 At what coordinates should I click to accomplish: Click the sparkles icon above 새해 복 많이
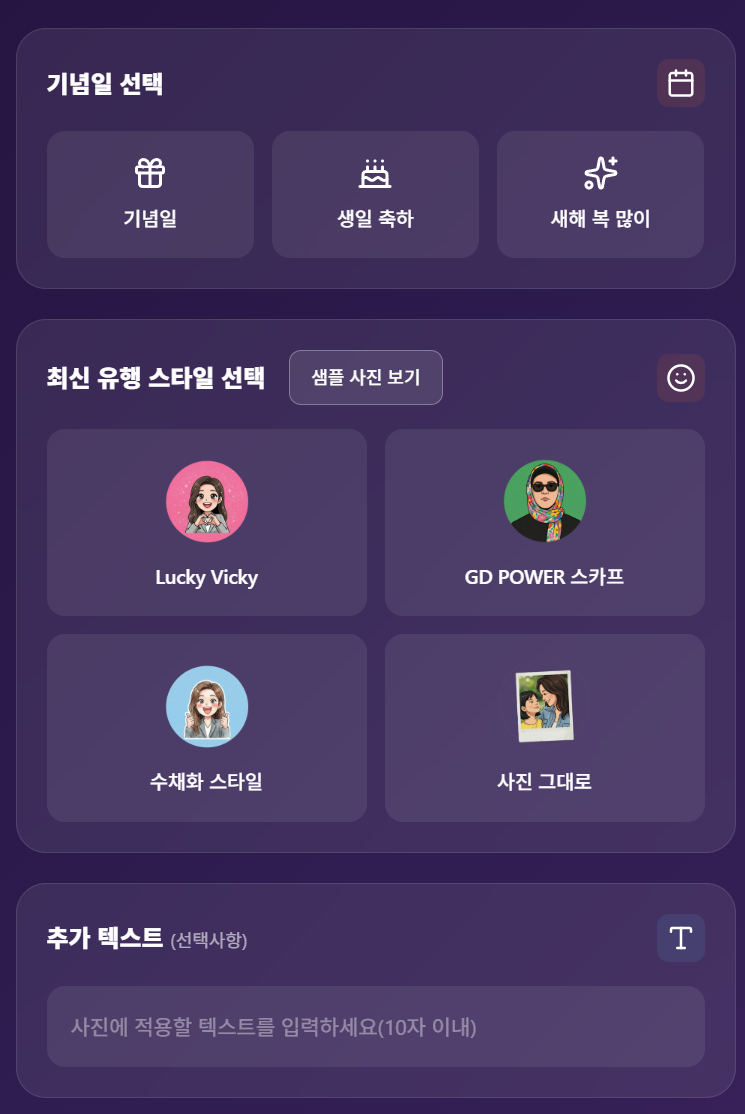coord(600,172)
